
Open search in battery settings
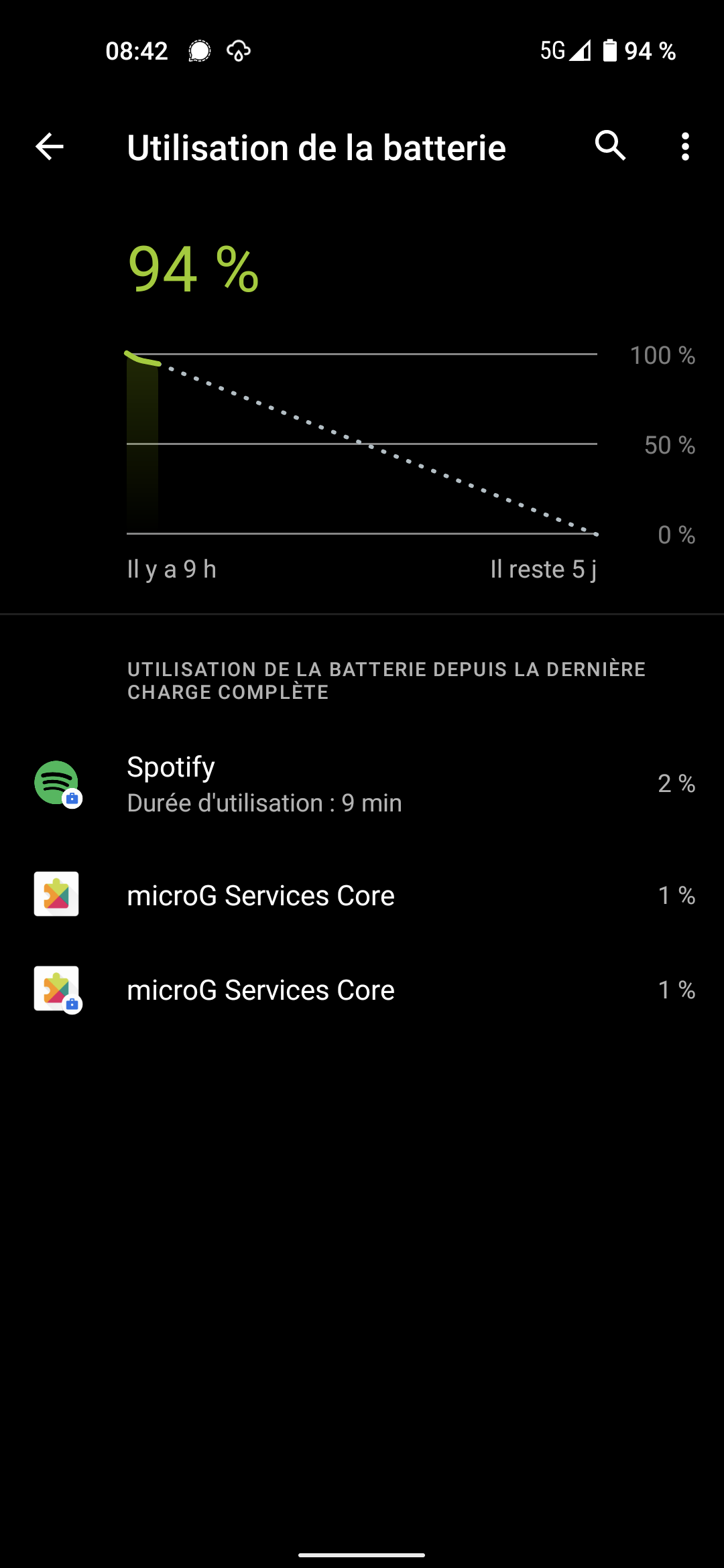click(x=610, y=146)
